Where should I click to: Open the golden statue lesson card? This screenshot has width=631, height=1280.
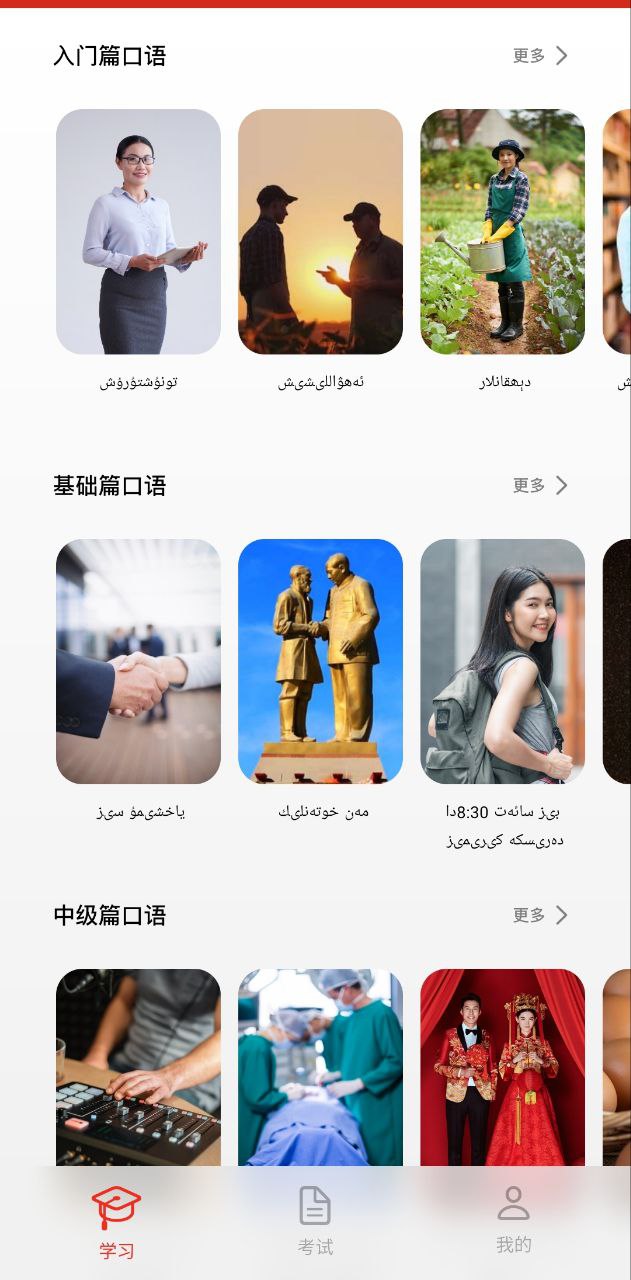320,662
